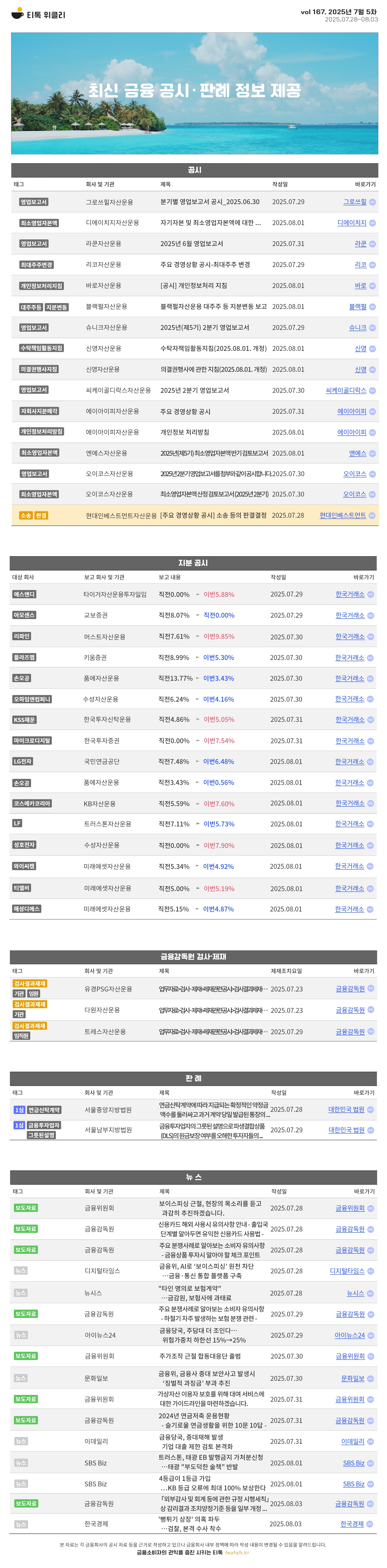
Task: Open the 엔에스 최소영업자본액 link
Action: (x=357, y=453)
